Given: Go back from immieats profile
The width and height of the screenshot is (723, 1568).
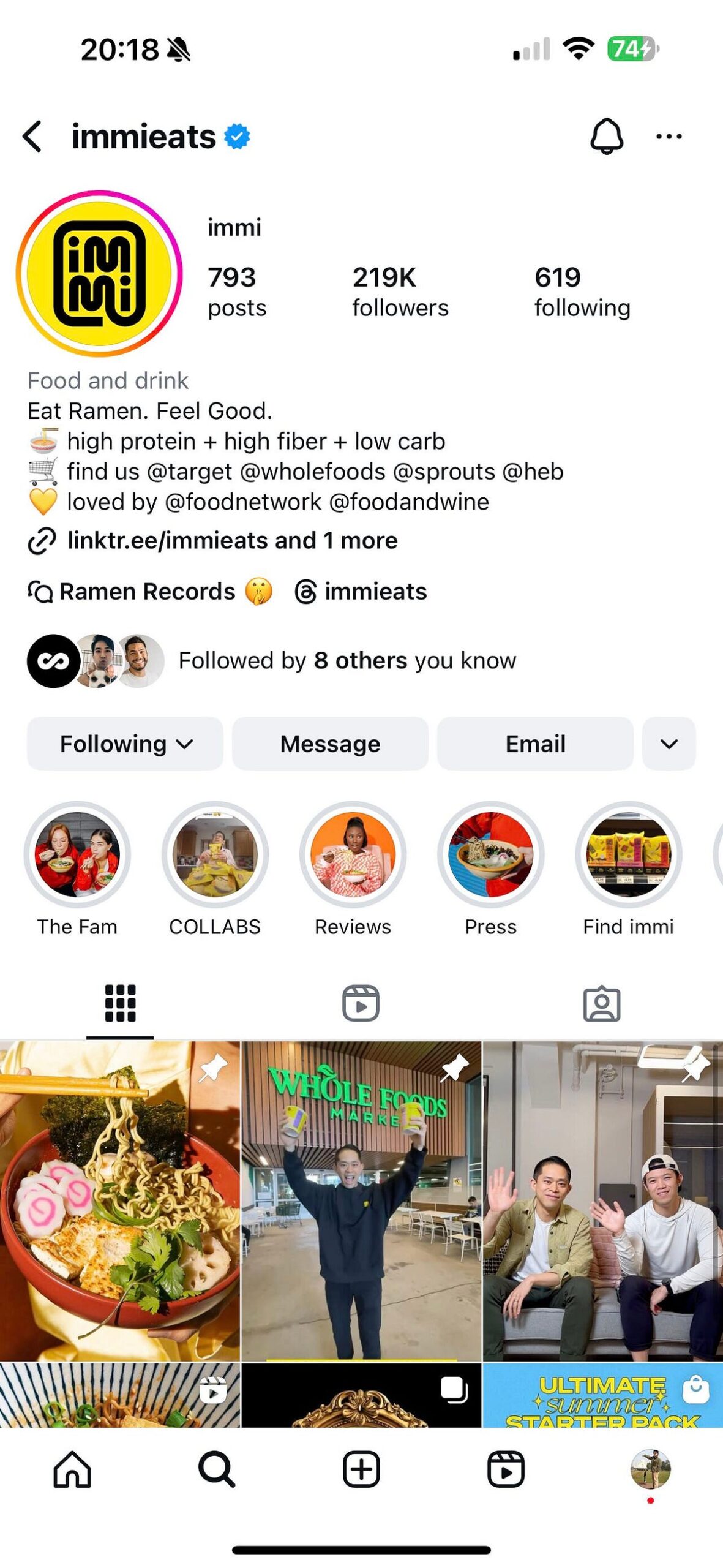Looking at the screenshot, I should tap(32, 136).
